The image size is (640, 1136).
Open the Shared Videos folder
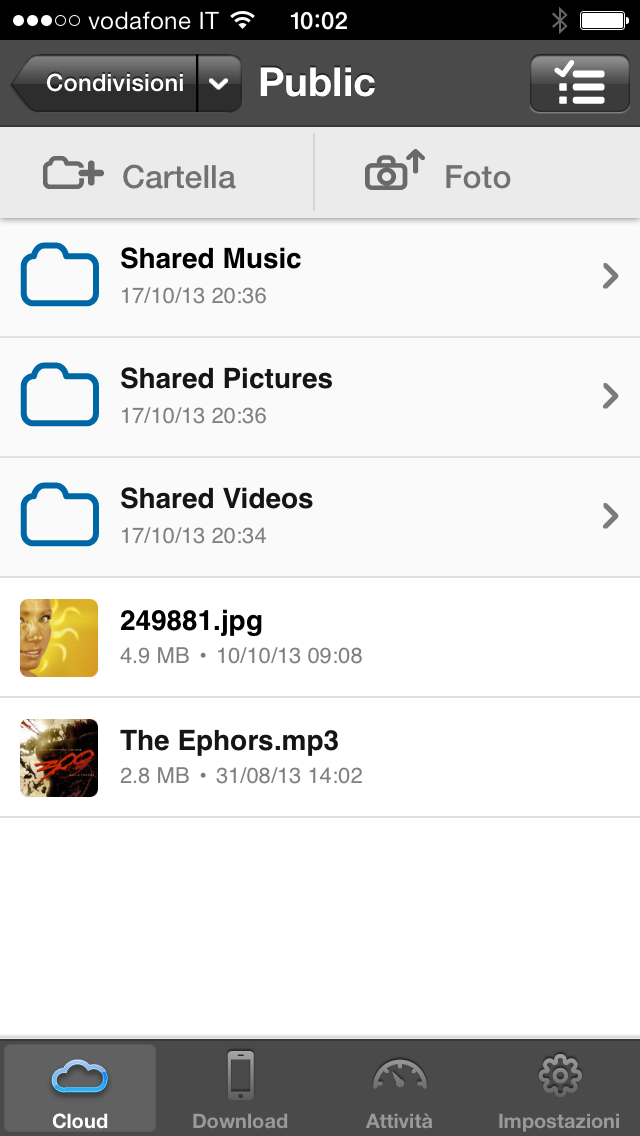point(320,517)
